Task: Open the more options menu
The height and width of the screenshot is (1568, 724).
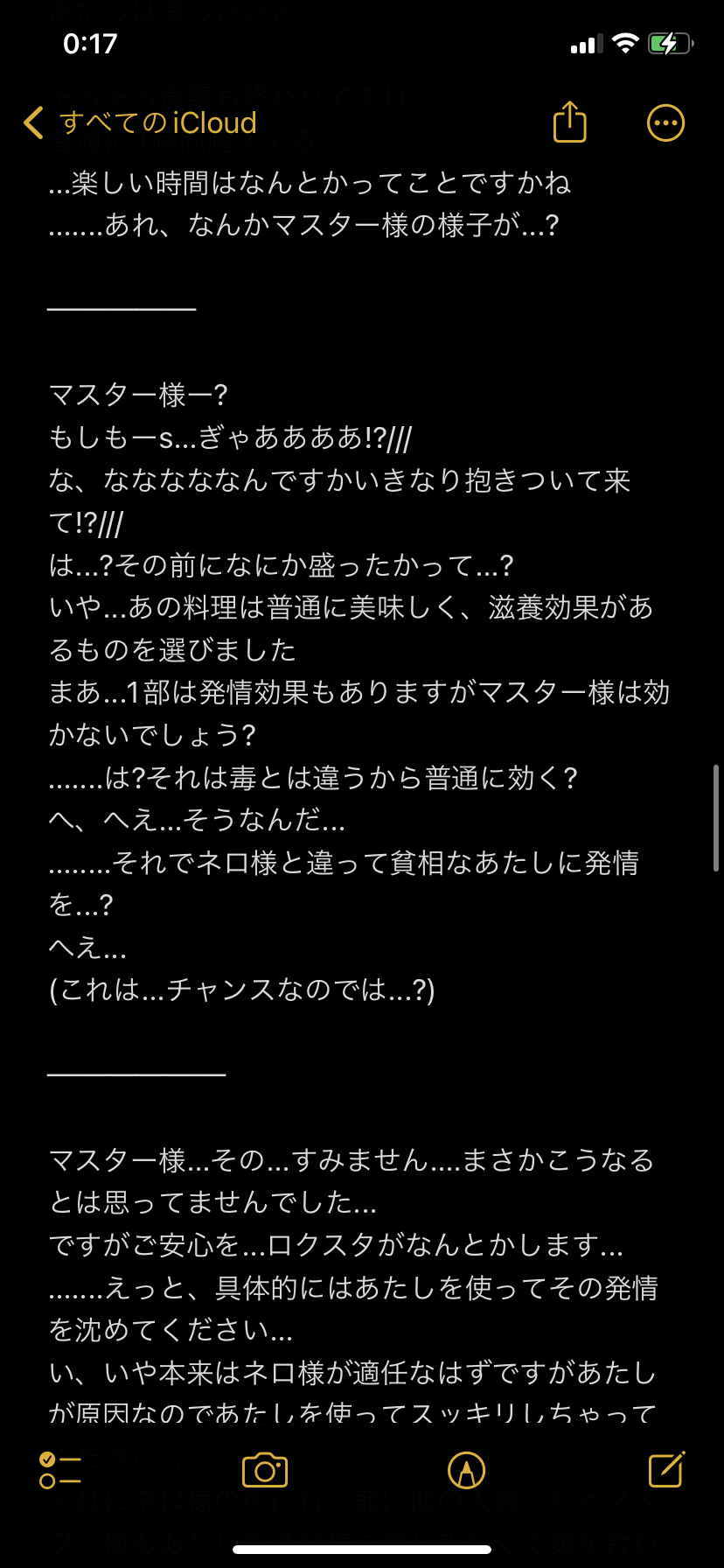Action: click(665, 123)
